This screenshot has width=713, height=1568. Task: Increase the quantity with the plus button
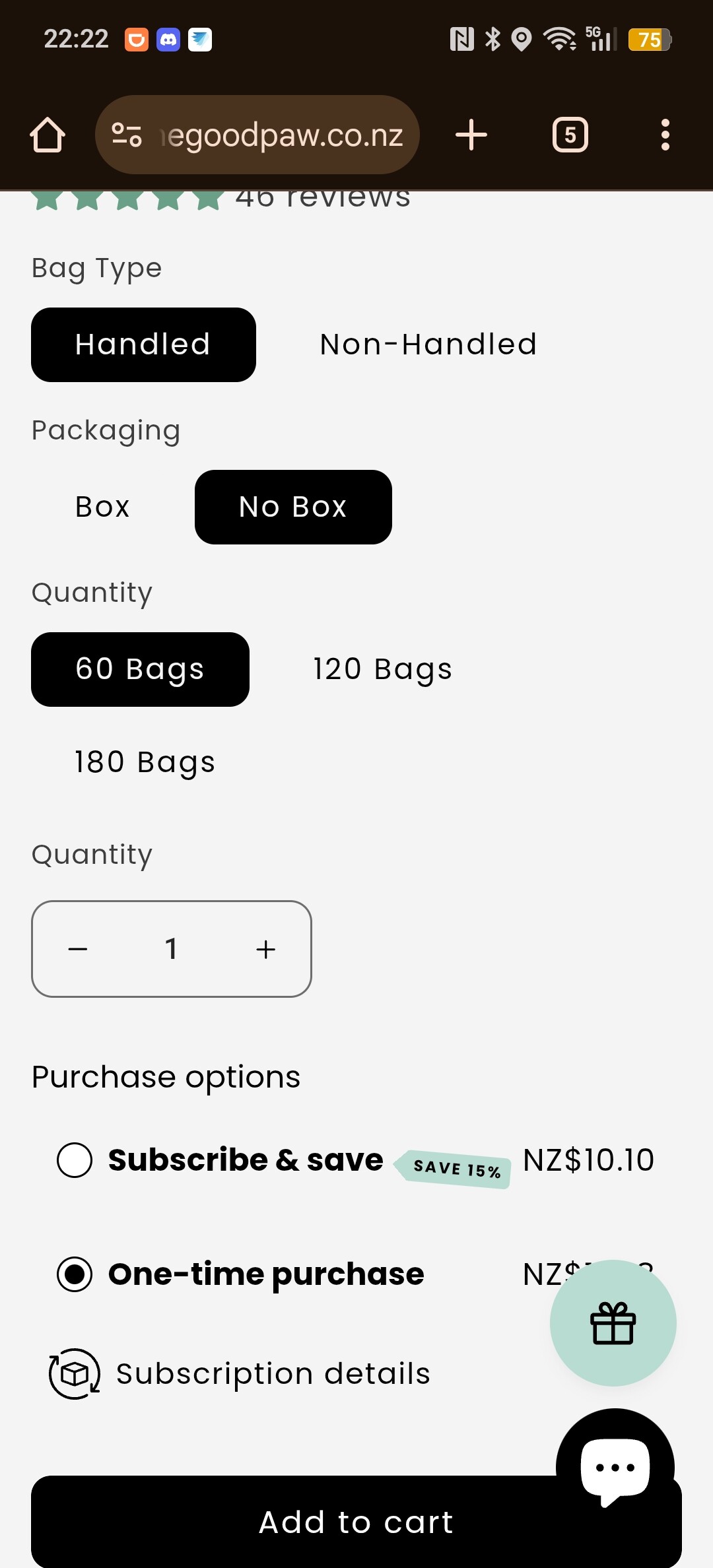[x=265, y=949]
